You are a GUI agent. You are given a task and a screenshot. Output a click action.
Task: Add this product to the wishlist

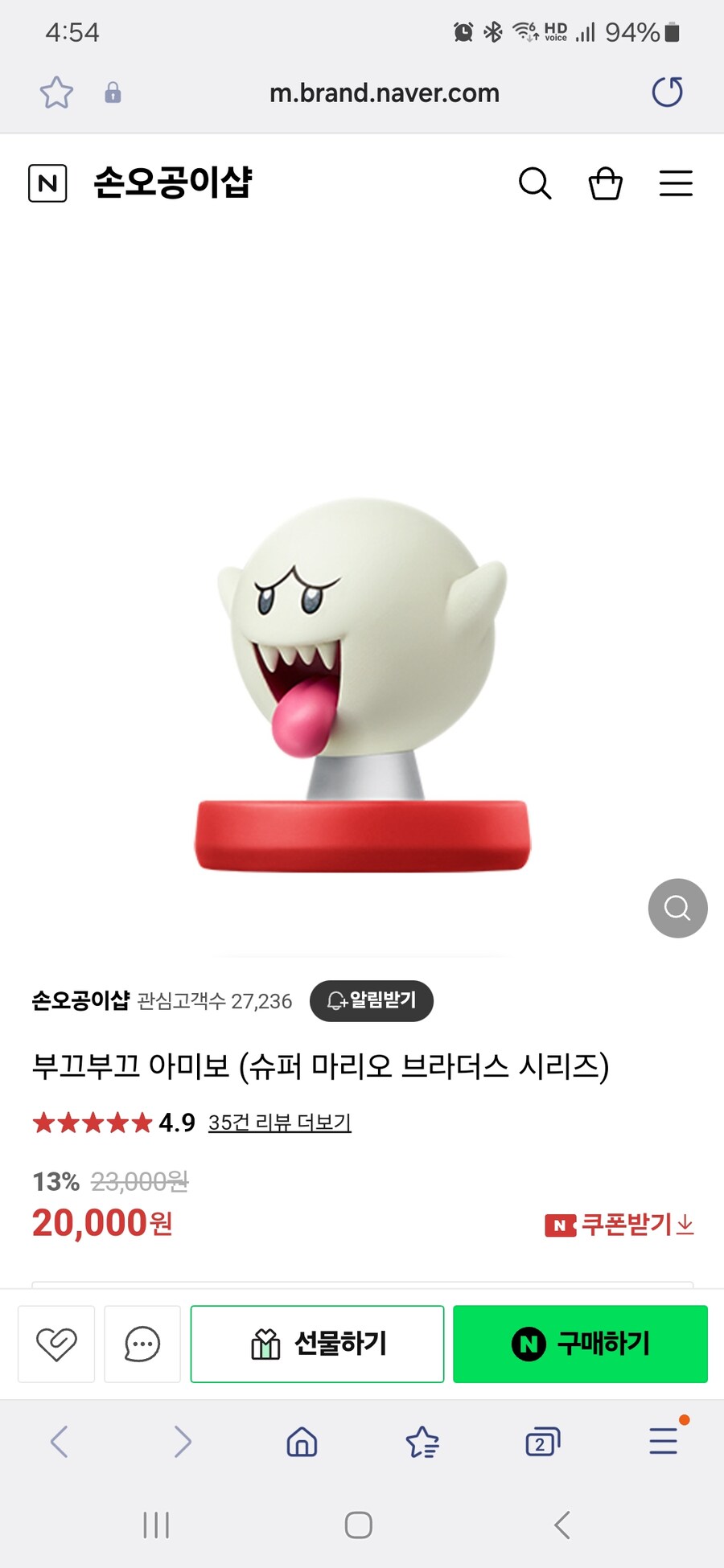56,1344
